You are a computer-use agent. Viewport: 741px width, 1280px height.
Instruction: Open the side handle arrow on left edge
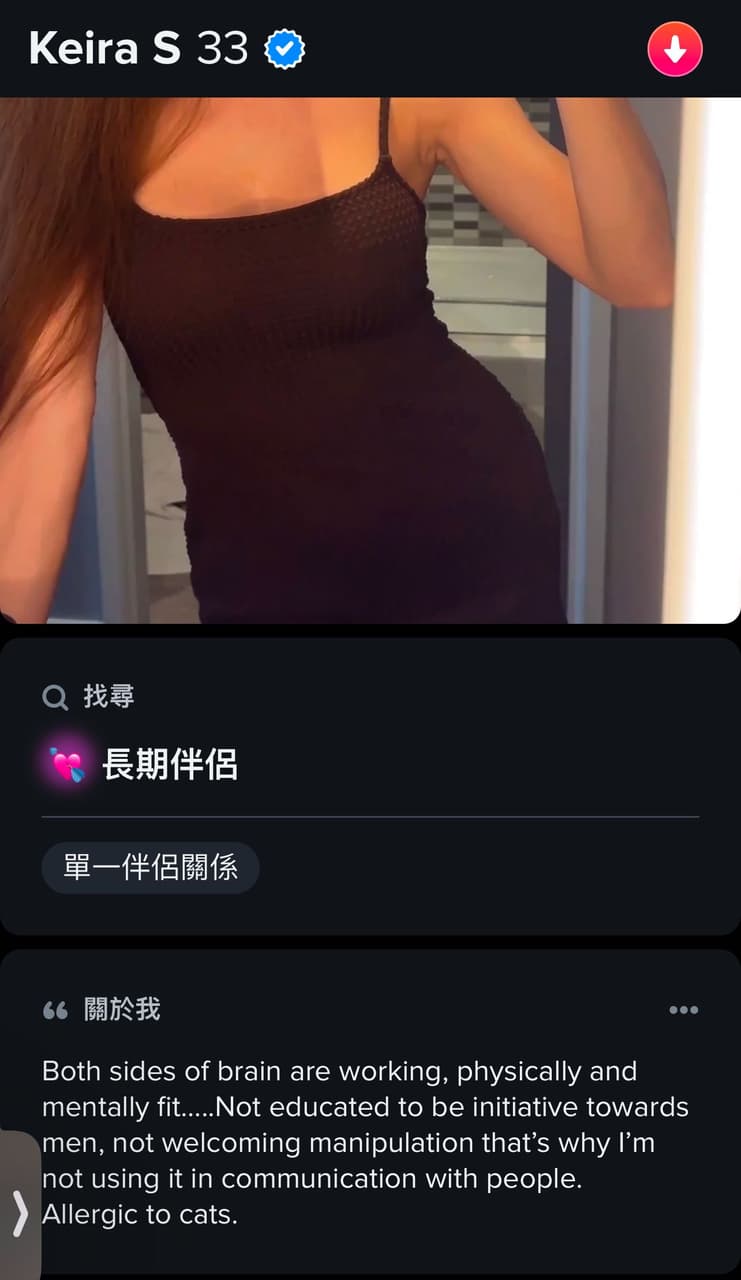pyautogui.click(x=19, y=1212)
